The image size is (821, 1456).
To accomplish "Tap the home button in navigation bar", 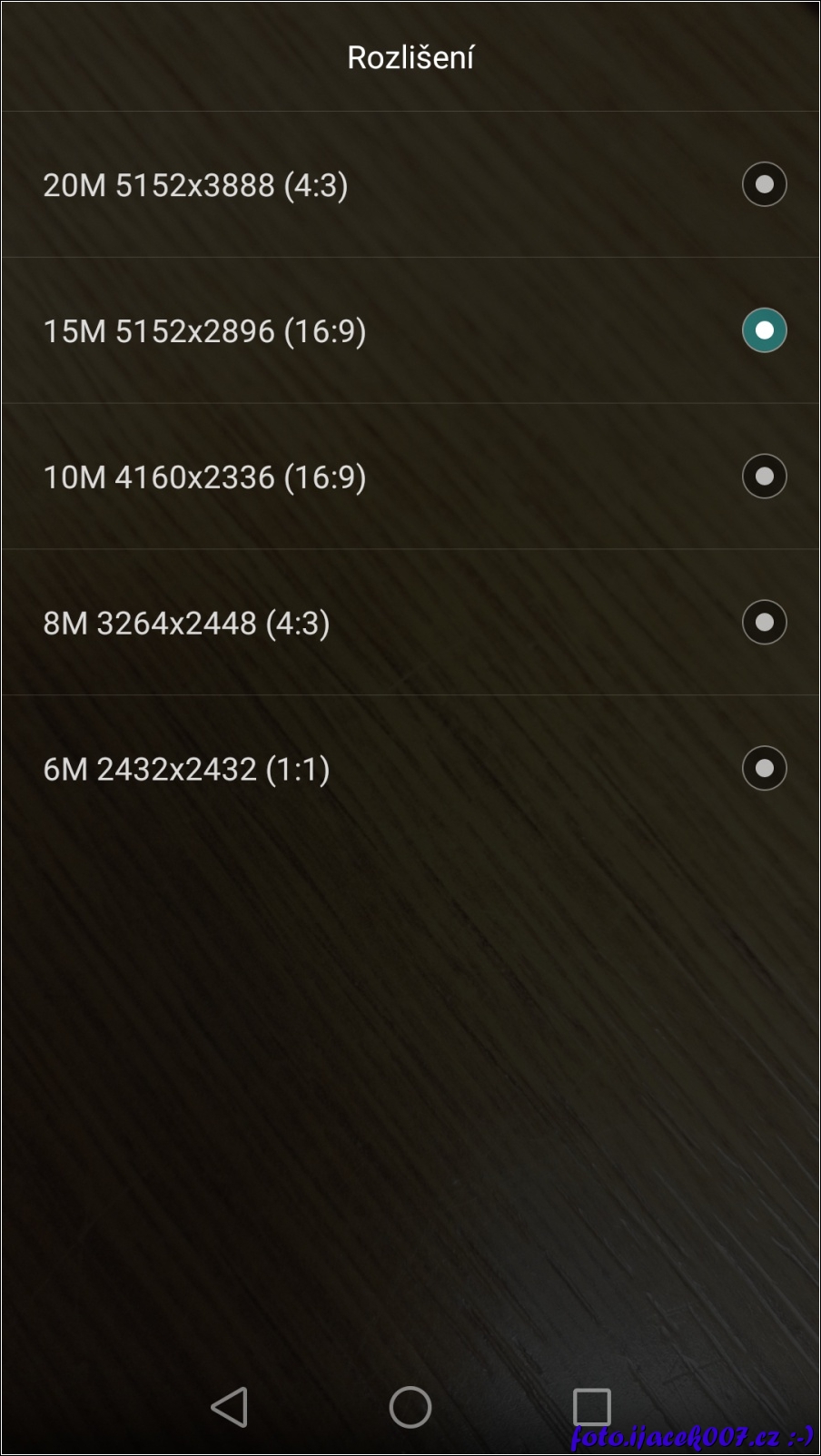I will [x=410, y=1407].
